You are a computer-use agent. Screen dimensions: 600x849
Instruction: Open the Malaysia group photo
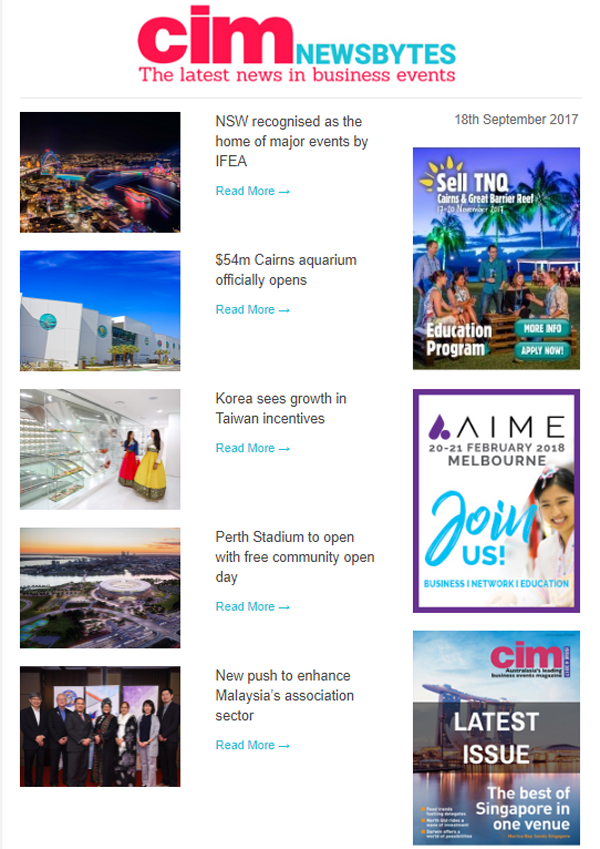click(100, 726)
